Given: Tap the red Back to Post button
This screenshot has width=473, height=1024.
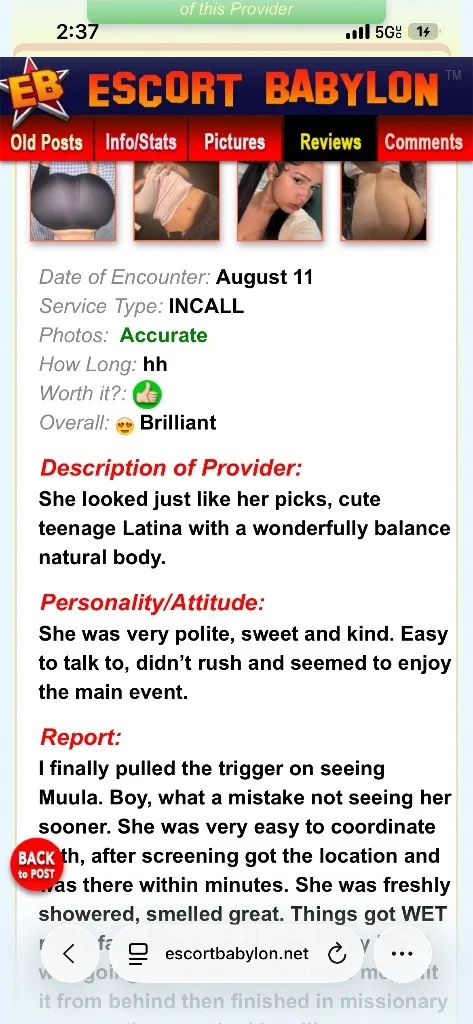Looking at the screenshot, I should click(37, 865).
